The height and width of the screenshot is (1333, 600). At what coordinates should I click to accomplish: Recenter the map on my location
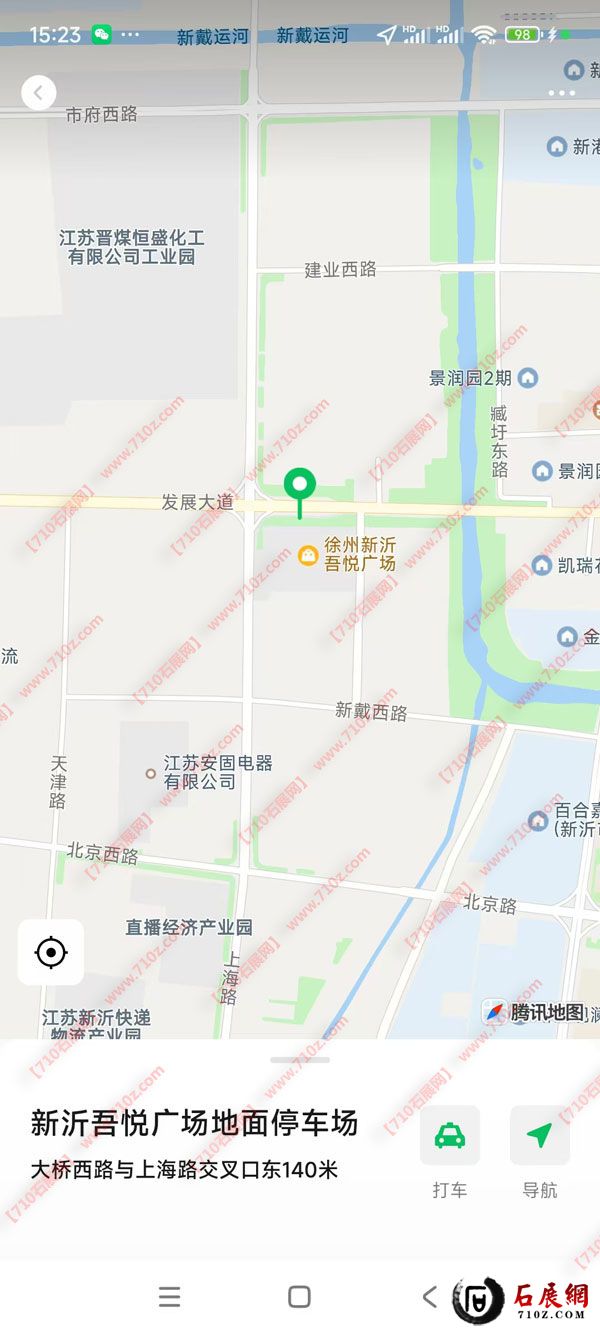click(x=51, y=952)
